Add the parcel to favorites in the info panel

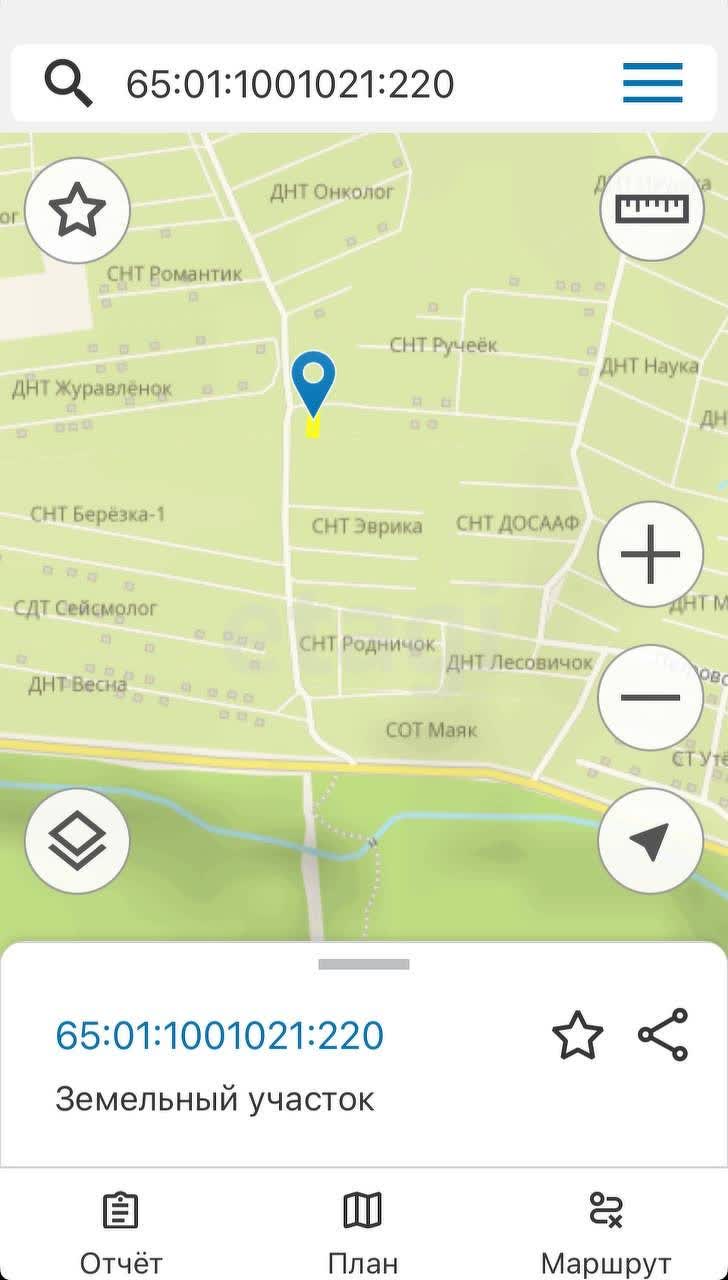pyautogui.click(x=578, y=1035)
